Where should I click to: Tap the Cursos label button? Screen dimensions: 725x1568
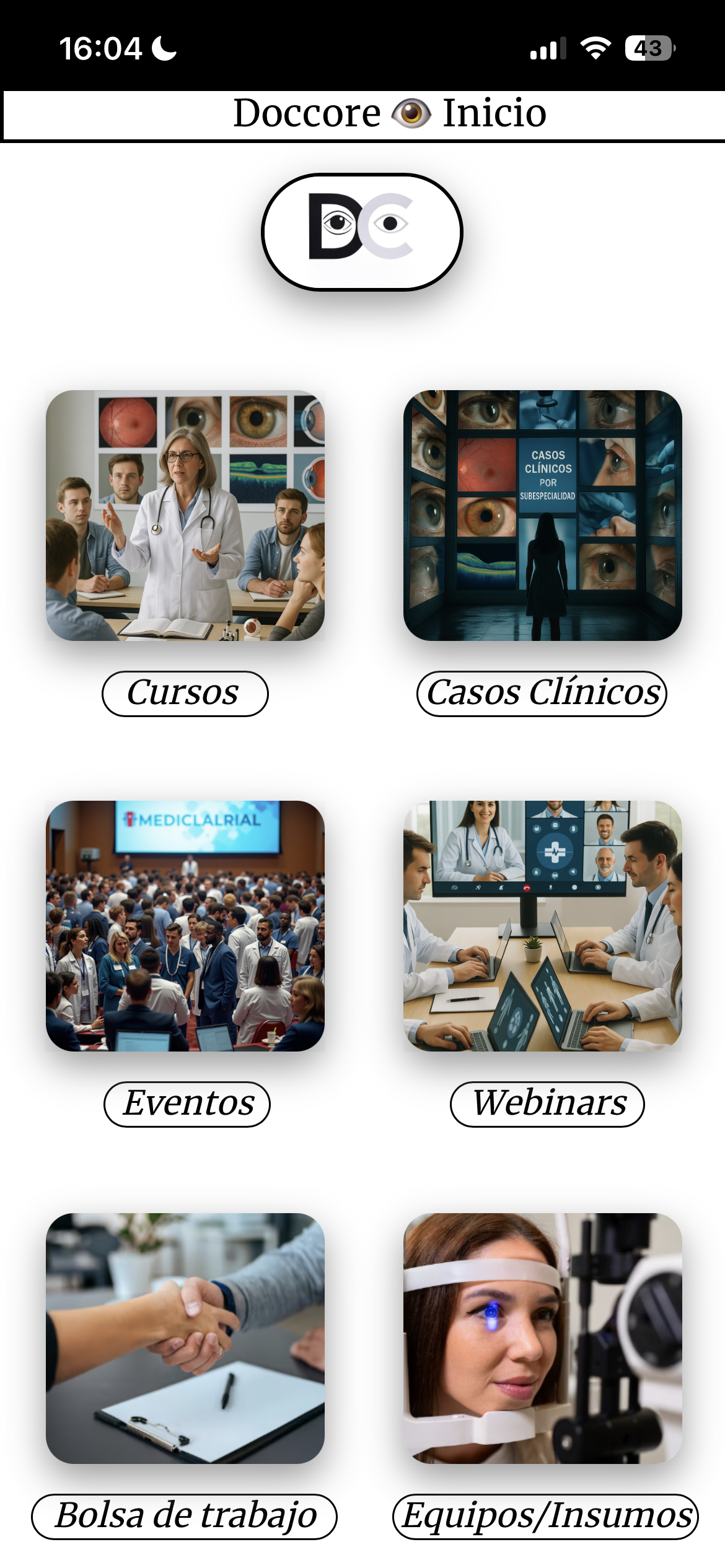[185, 694]
